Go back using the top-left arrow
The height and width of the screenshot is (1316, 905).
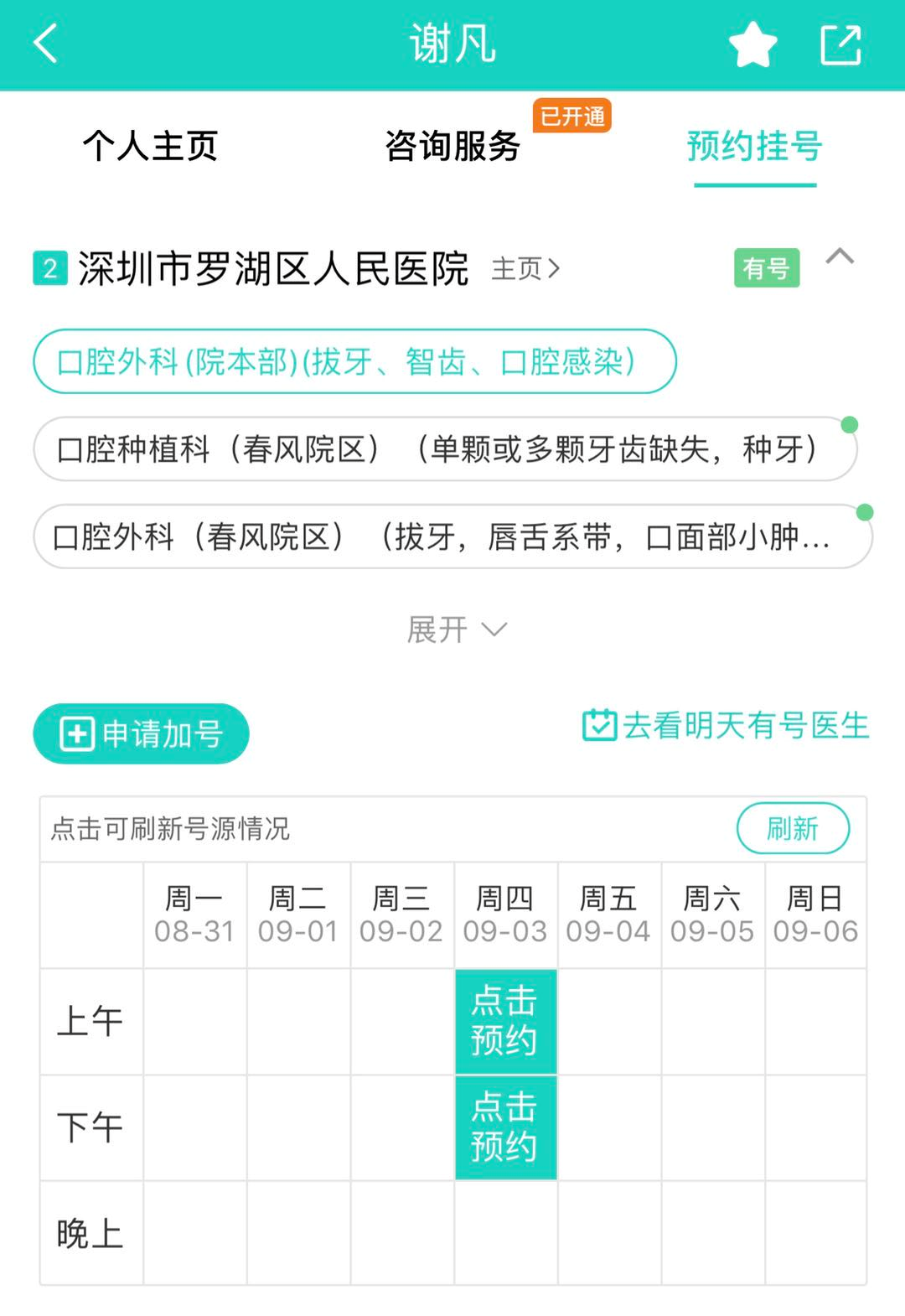(x=46, y=44)
